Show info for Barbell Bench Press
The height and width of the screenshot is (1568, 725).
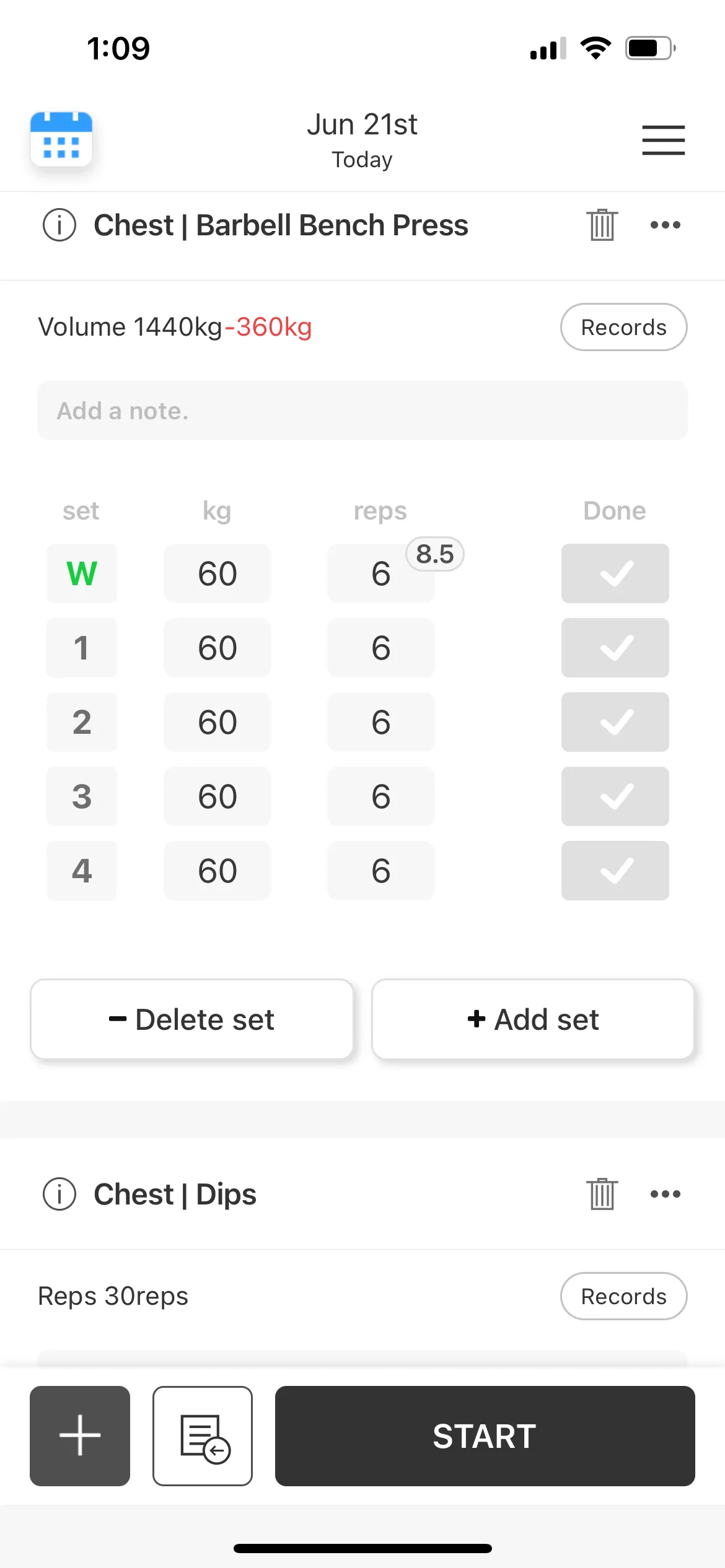(x=59, y=225)
